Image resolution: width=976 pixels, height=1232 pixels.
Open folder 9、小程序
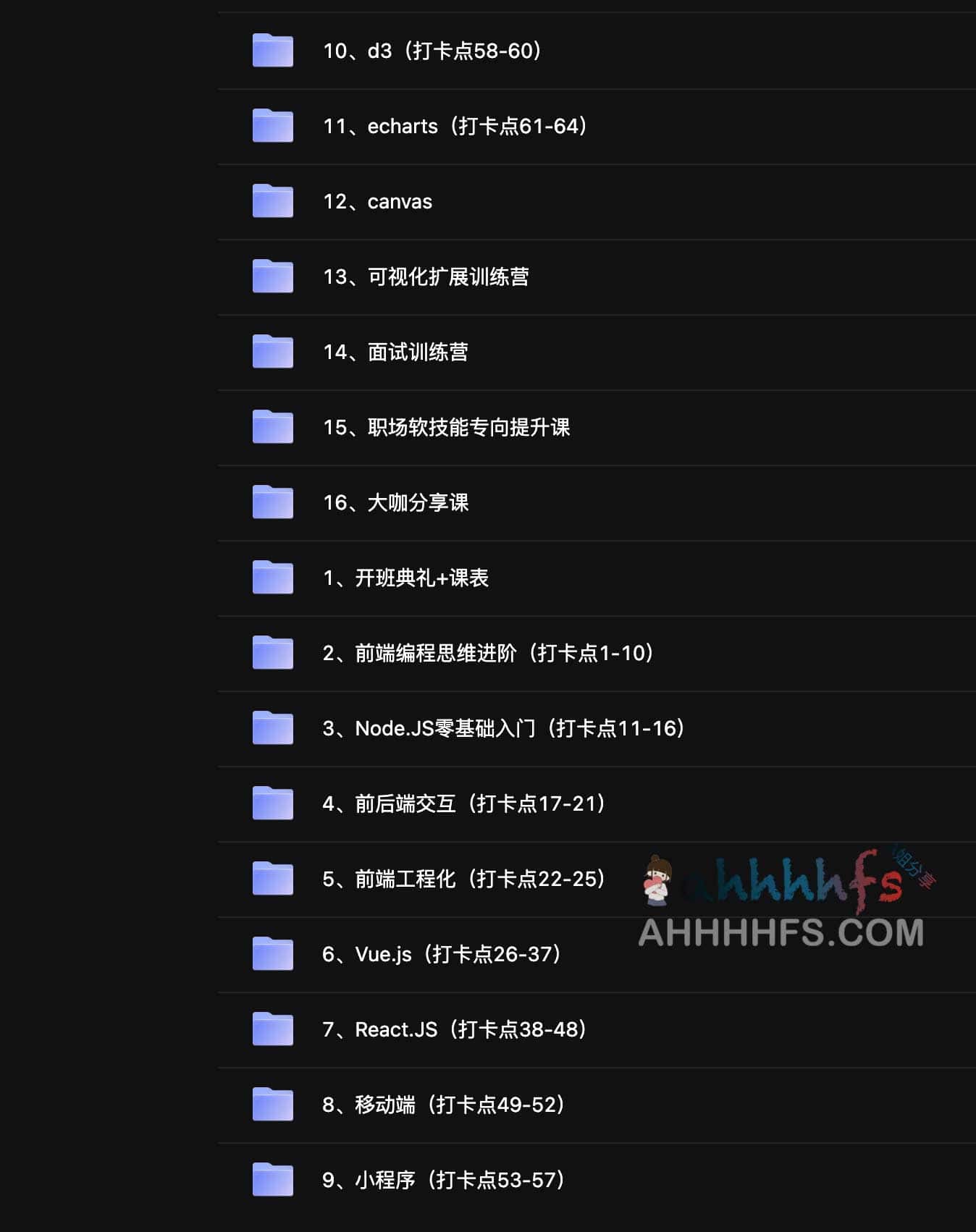[443, 1181]
